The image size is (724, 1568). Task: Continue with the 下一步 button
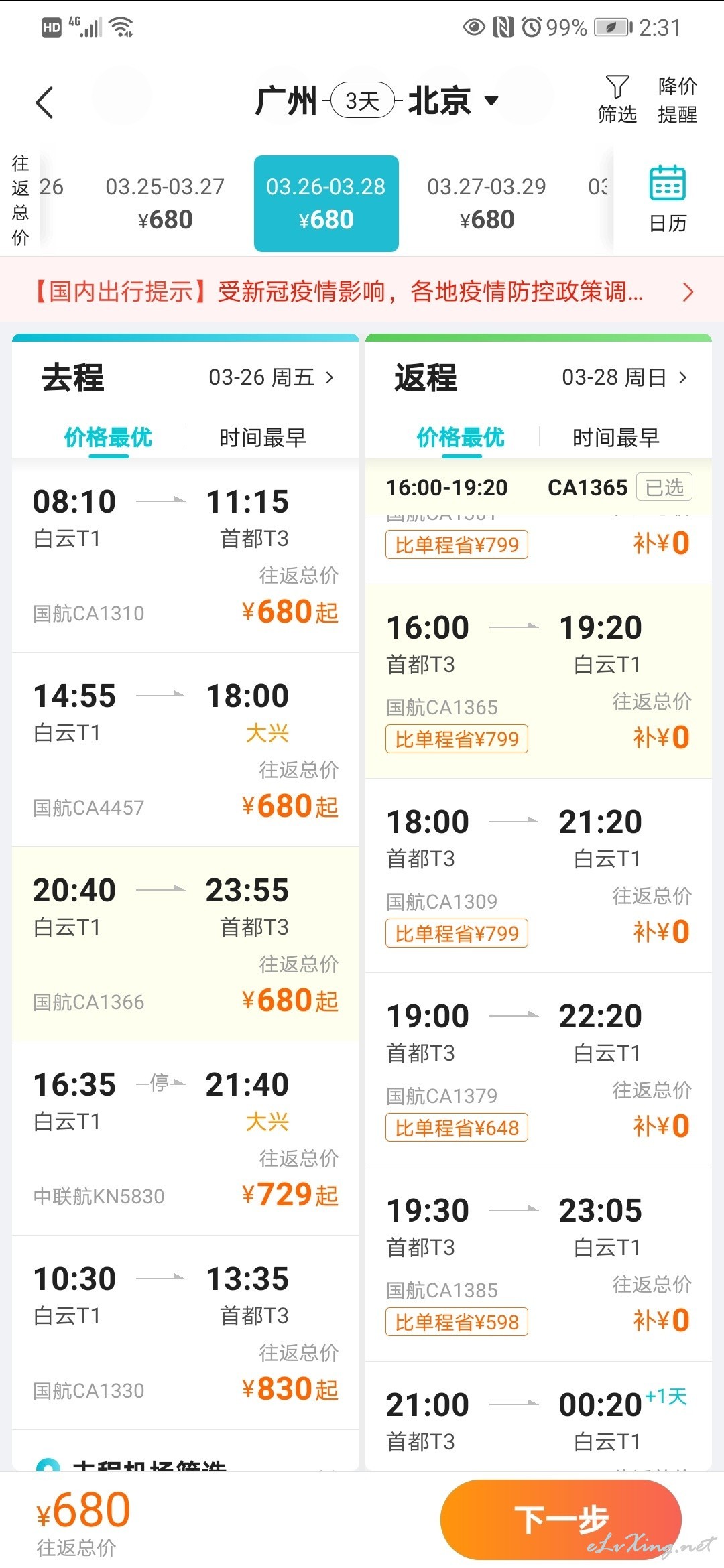tap(561, 1519)
